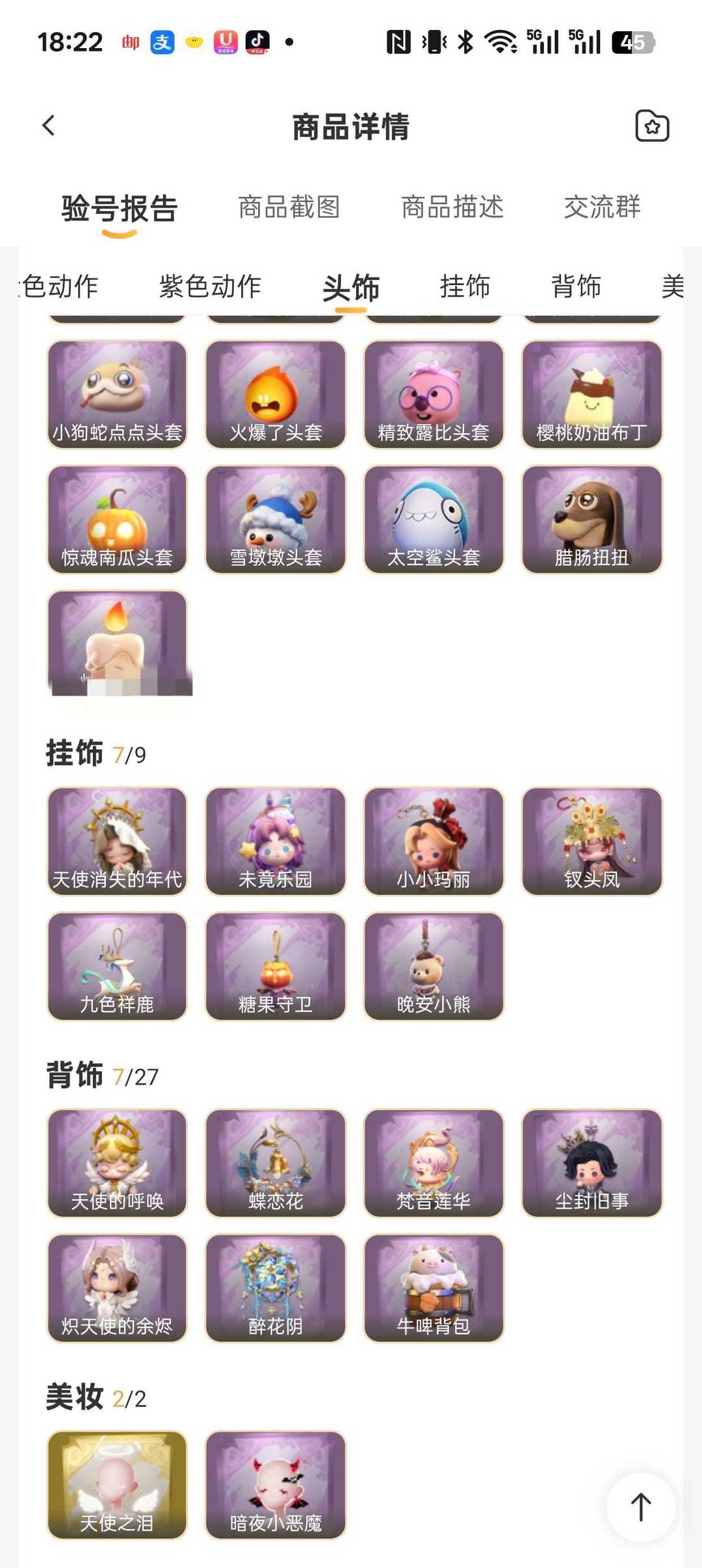Switch to the 商品截图 tab
Screen dimensions: 702x1568
tap(289, 207)
